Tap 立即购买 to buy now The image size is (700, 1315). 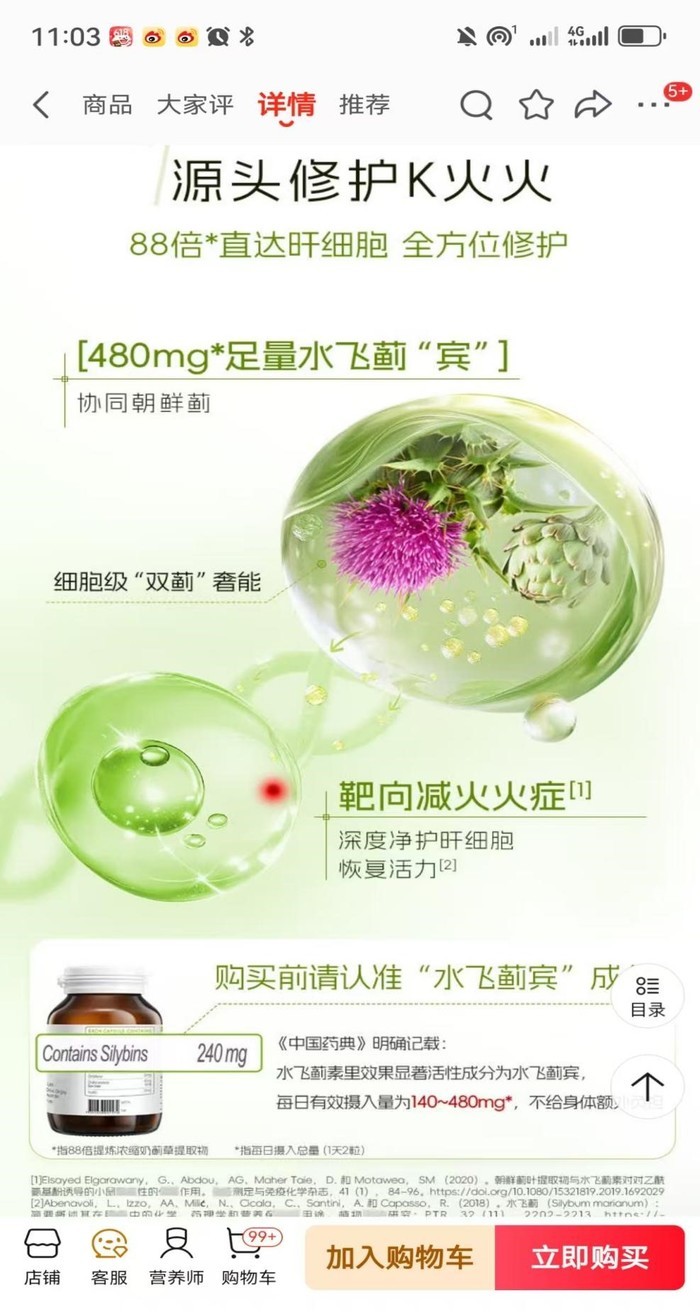coord(590,1257)
